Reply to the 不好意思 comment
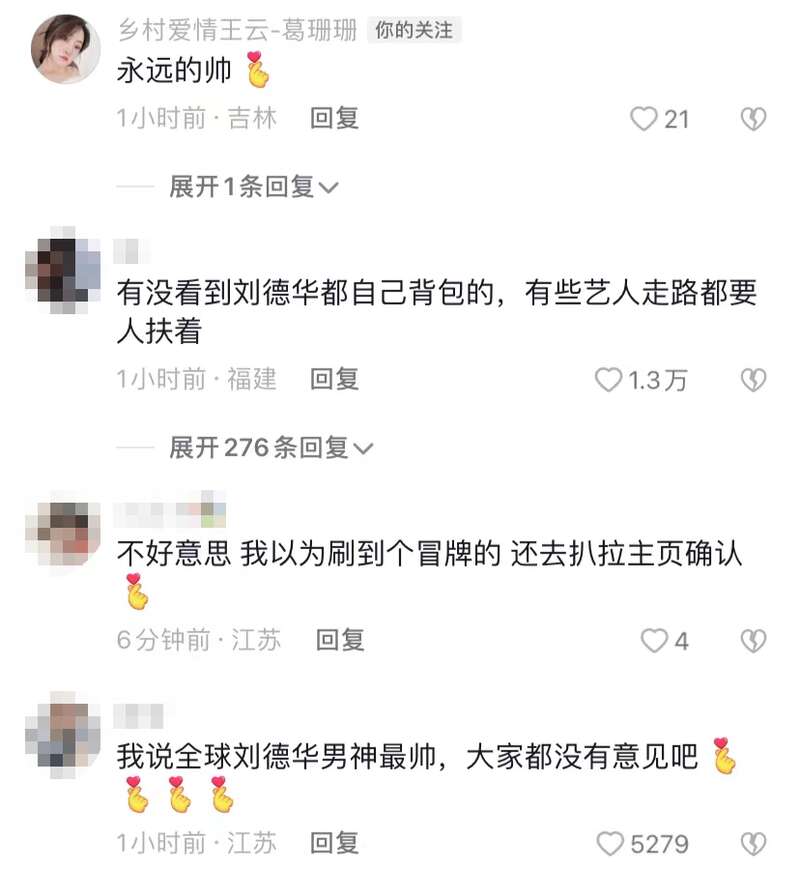This screenshot has width=800, height=869. [340, 640]
